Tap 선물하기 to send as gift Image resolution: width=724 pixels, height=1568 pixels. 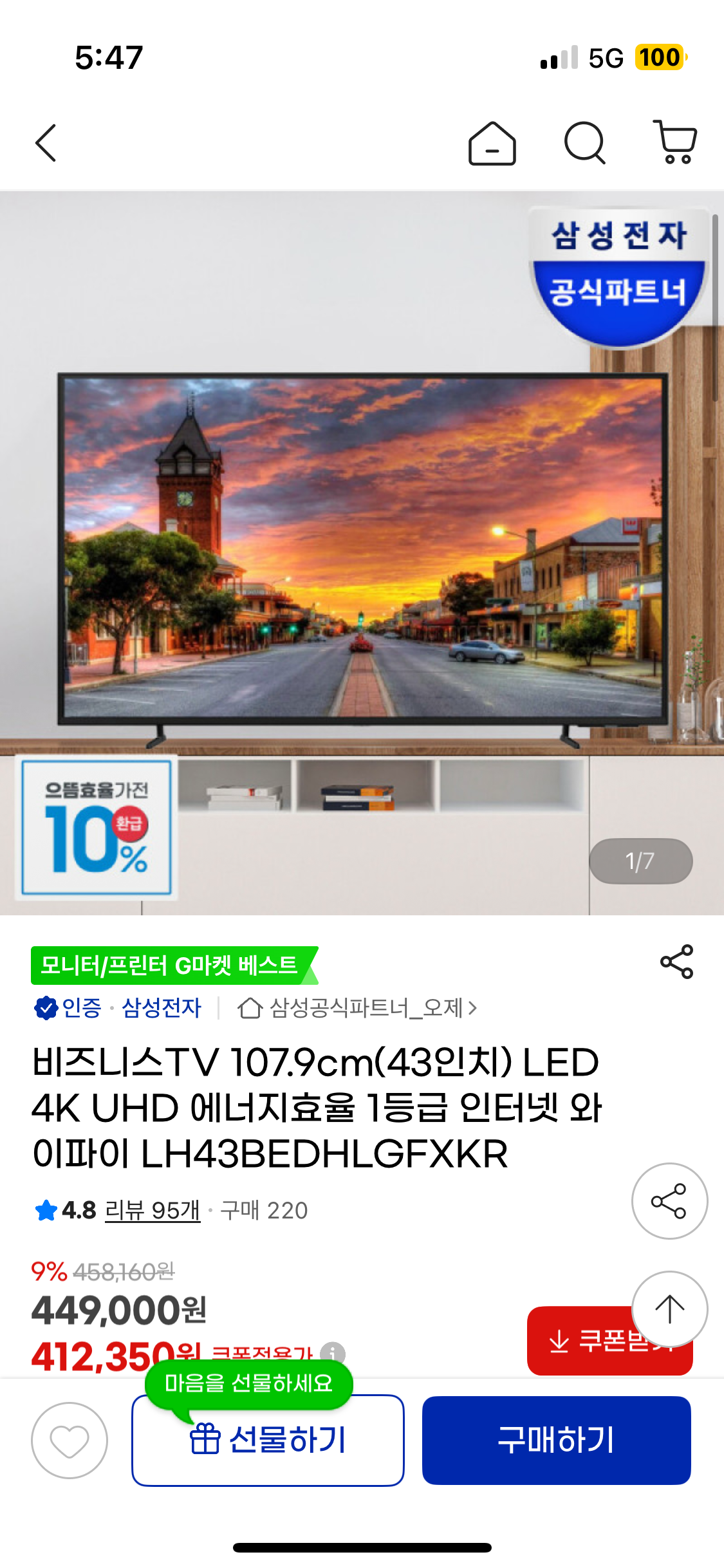pyautogui.click(x=268, y=1440)
